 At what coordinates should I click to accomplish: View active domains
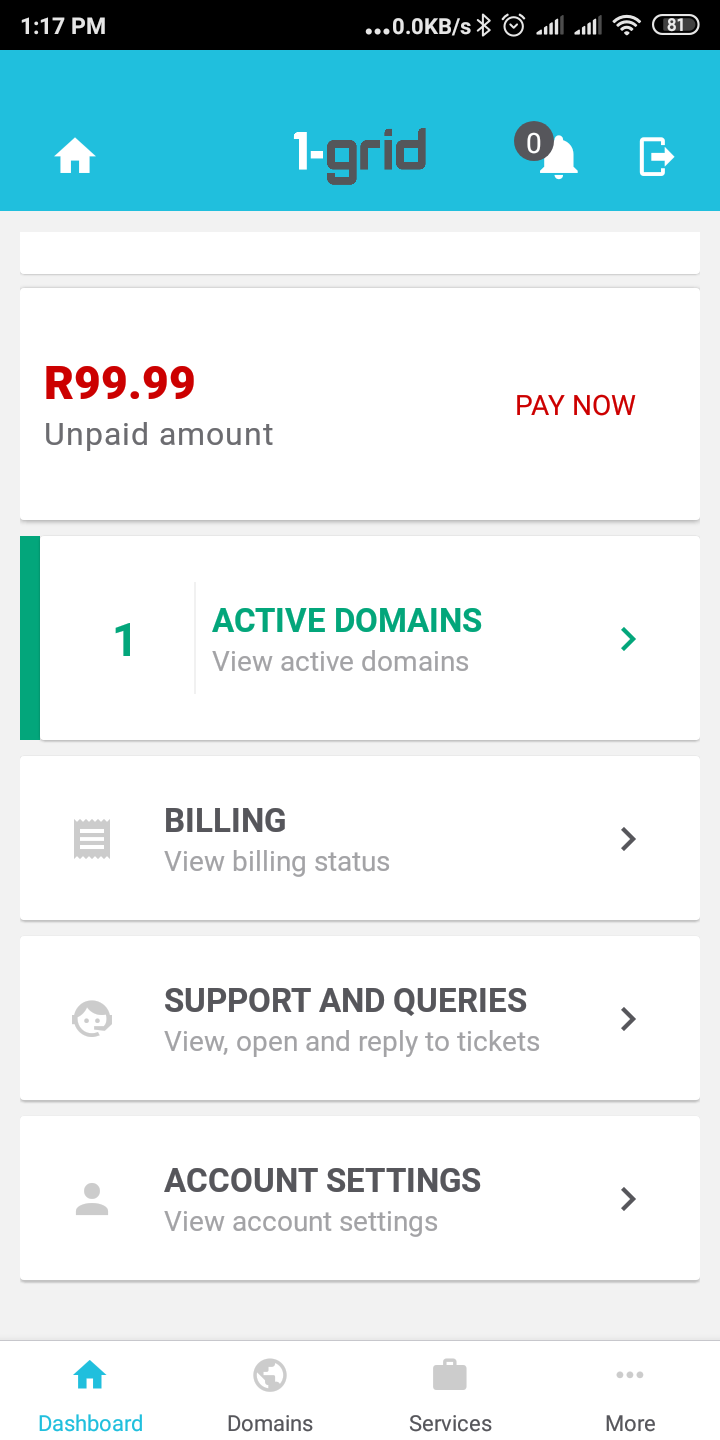point(360,638)
